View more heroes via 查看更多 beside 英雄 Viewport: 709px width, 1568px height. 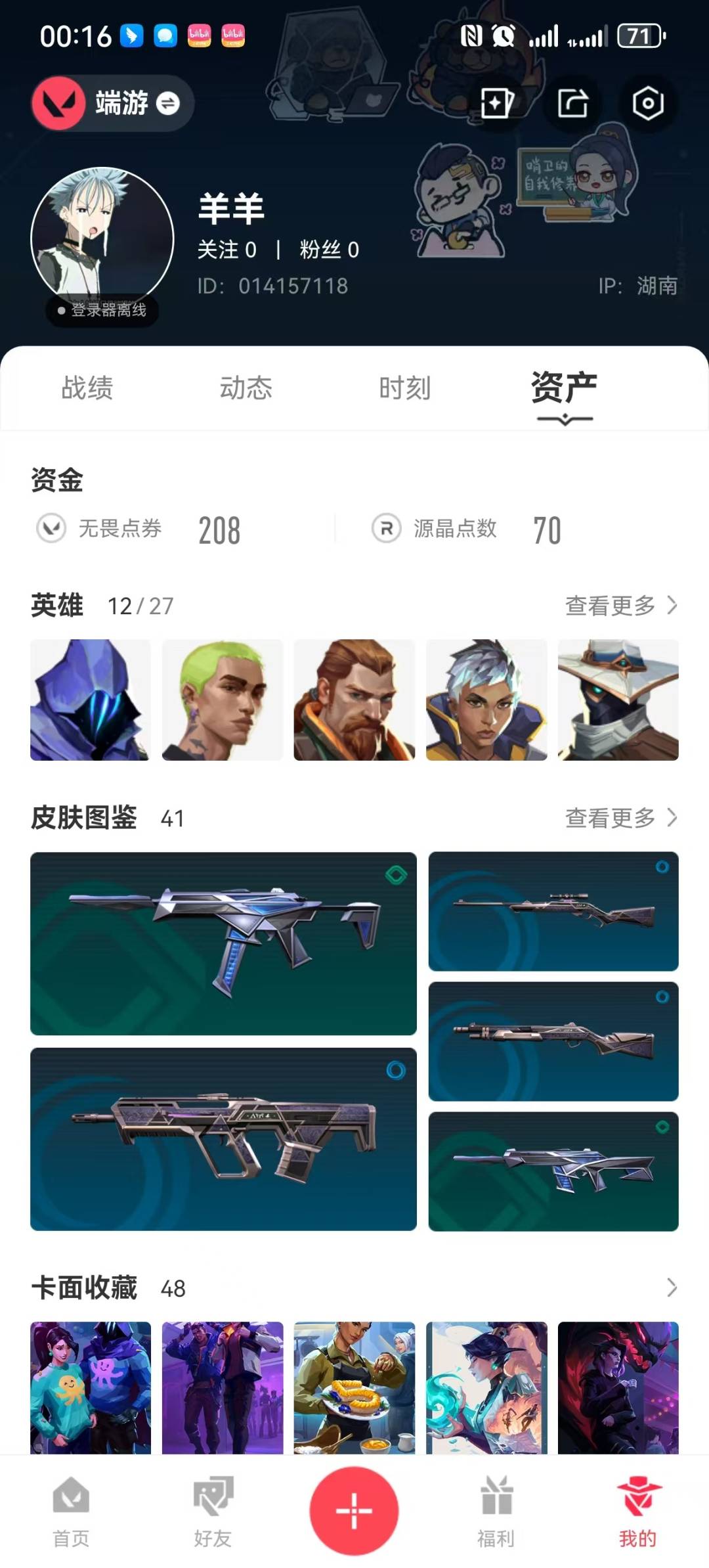pos(621,605)
